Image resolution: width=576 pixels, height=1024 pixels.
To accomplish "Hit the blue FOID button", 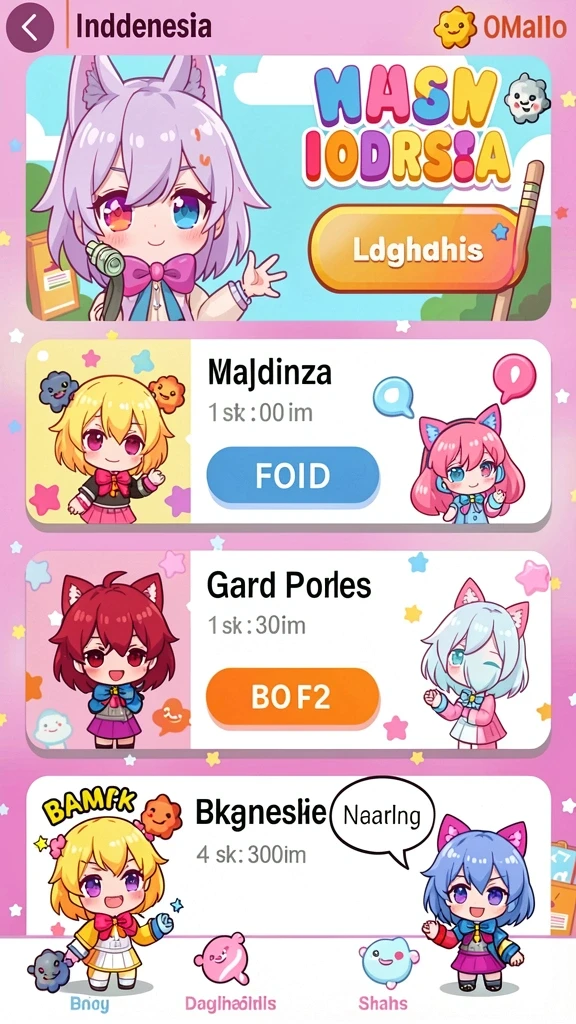I will pyautogui.click(x=293, y=477).
